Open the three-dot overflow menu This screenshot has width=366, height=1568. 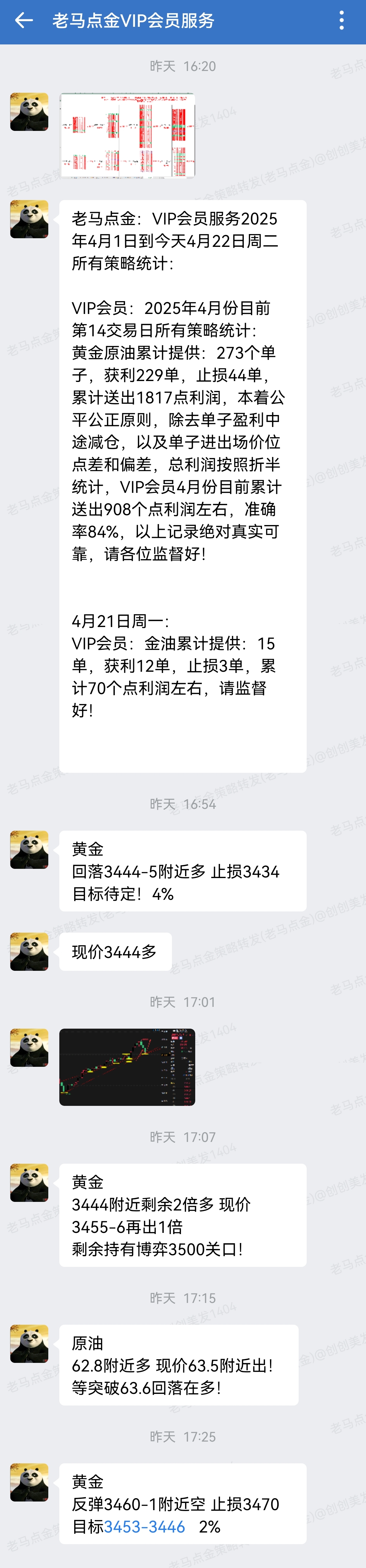pos(341,21)
